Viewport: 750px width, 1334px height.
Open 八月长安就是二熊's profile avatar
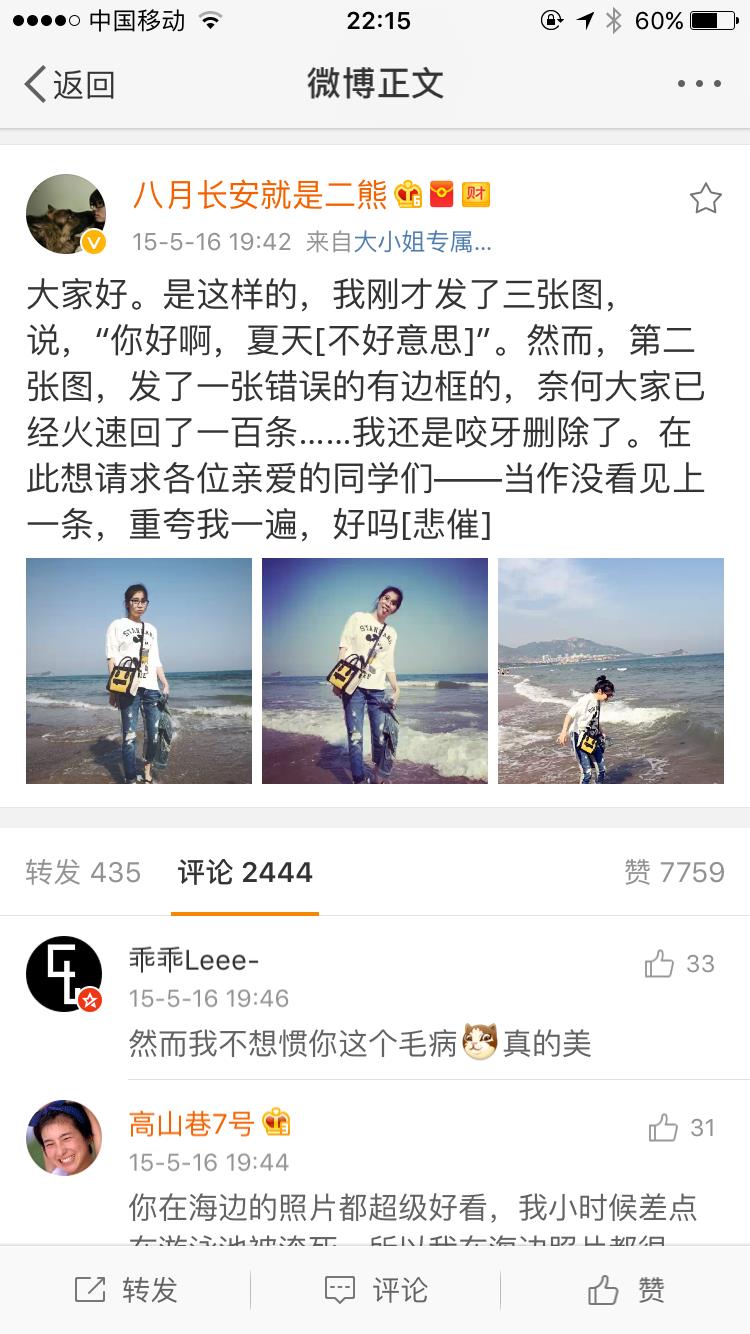click(x=66, y=214)
